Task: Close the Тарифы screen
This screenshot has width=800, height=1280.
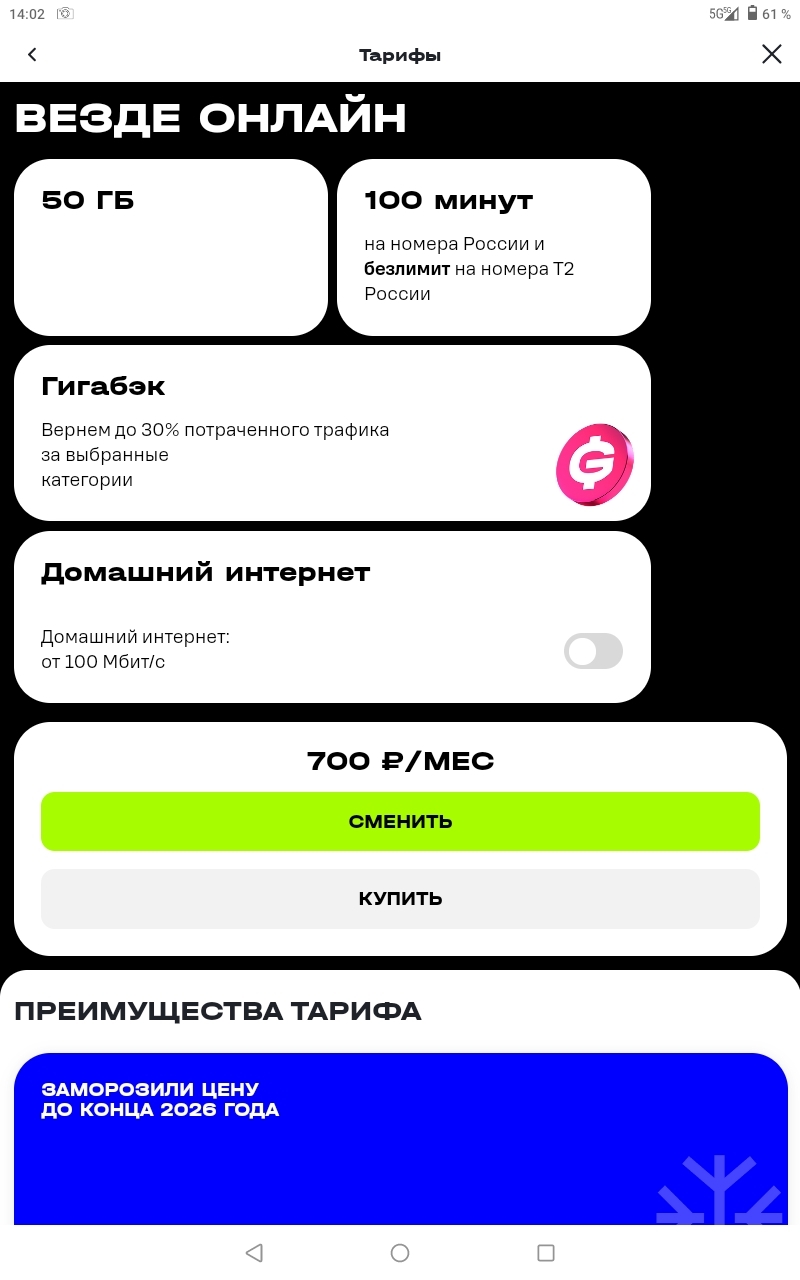Action: point(771,55)
